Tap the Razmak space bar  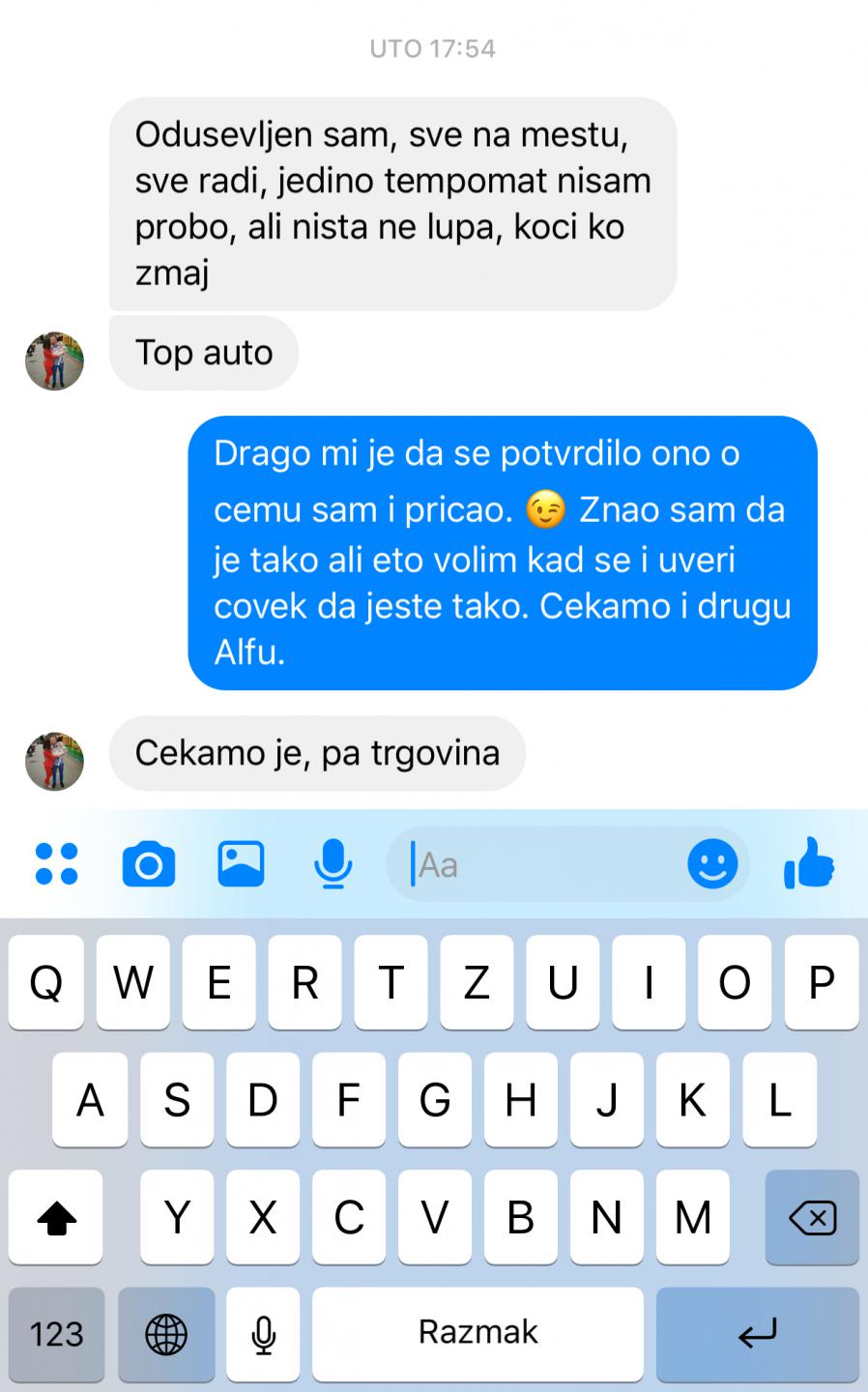(x=477, y=1335)
